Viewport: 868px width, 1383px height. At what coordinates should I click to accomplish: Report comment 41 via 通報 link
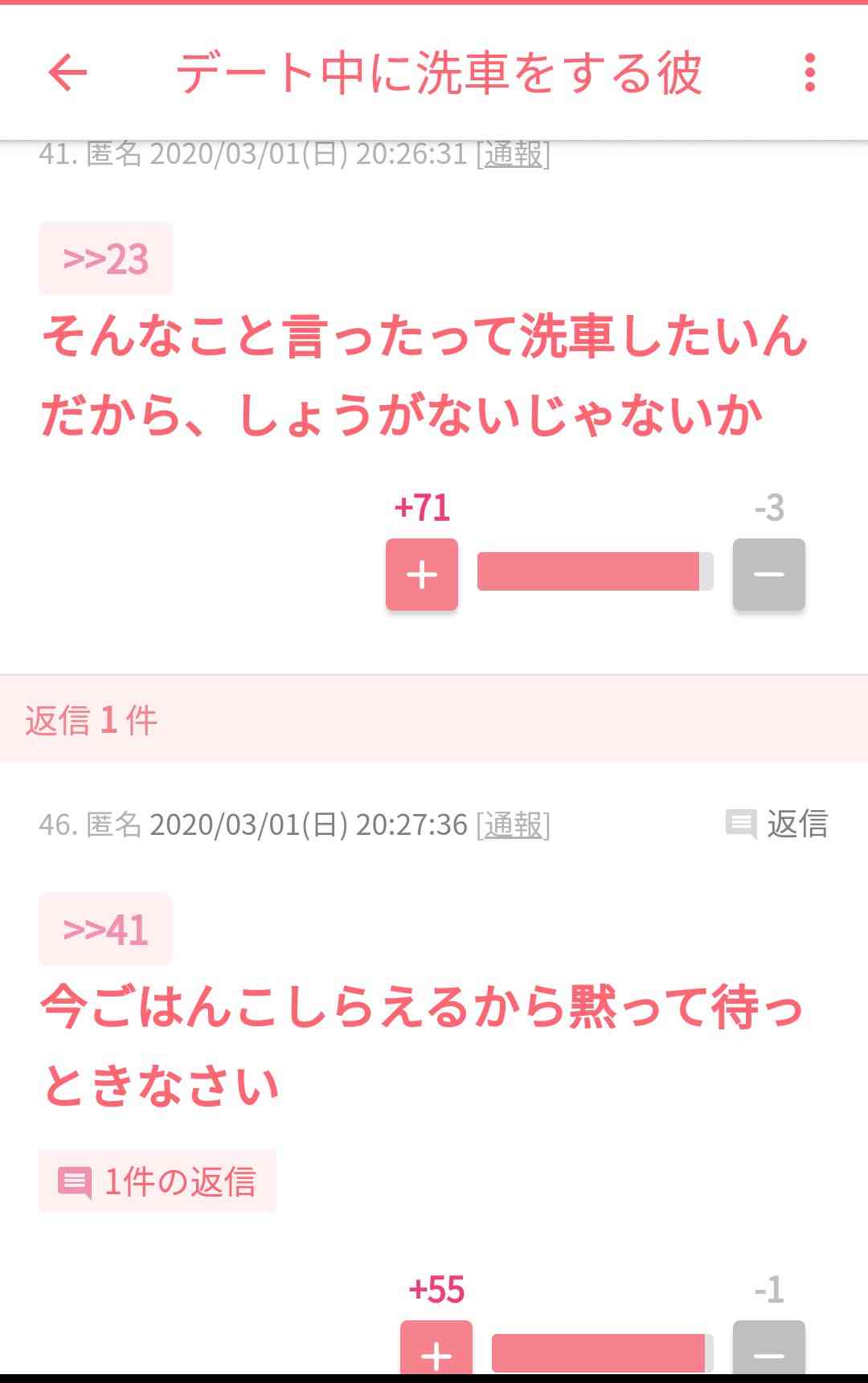click(514, 153)
